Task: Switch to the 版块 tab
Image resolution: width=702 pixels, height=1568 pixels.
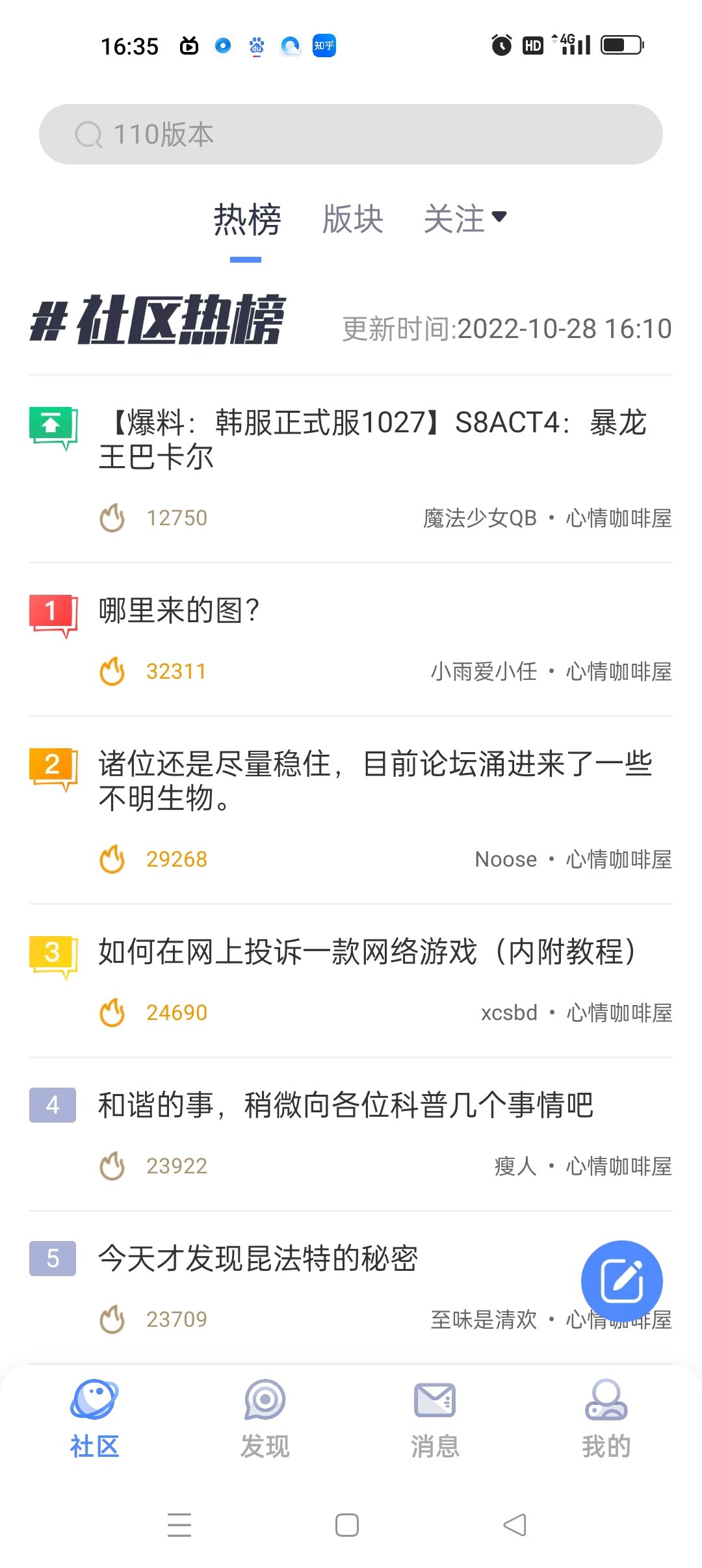Action: coord(353,219)
